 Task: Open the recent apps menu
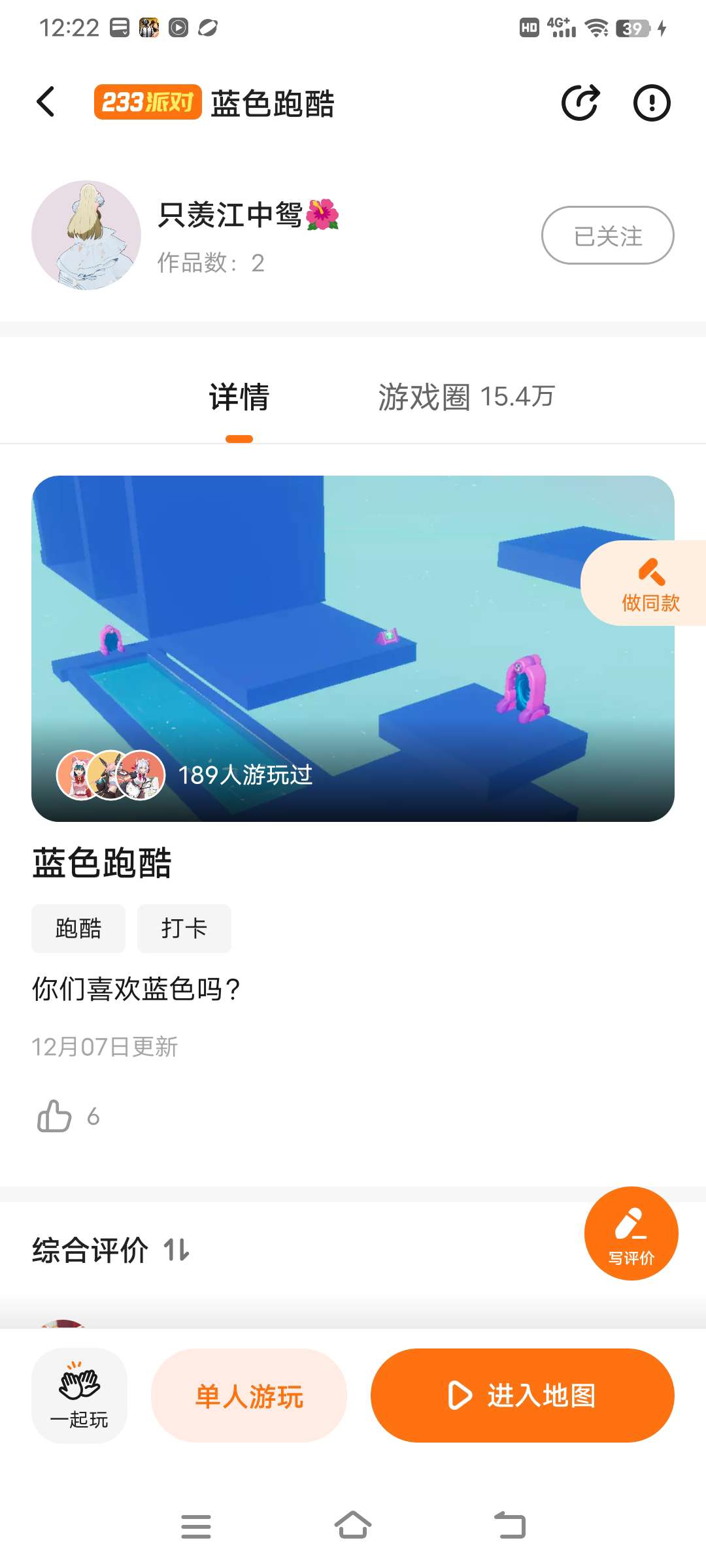(x=196, y=1526)
